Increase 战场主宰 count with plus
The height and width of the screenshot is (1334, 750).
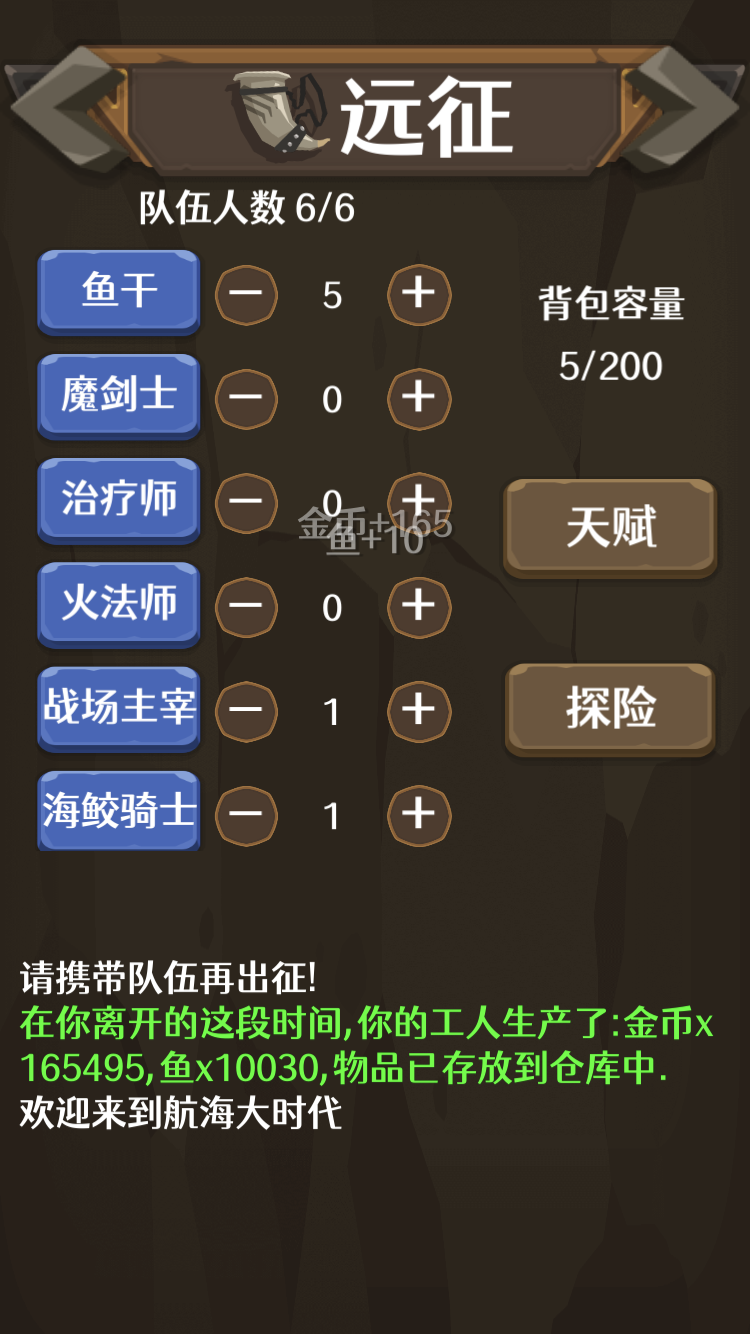click(x=419, y=710)
